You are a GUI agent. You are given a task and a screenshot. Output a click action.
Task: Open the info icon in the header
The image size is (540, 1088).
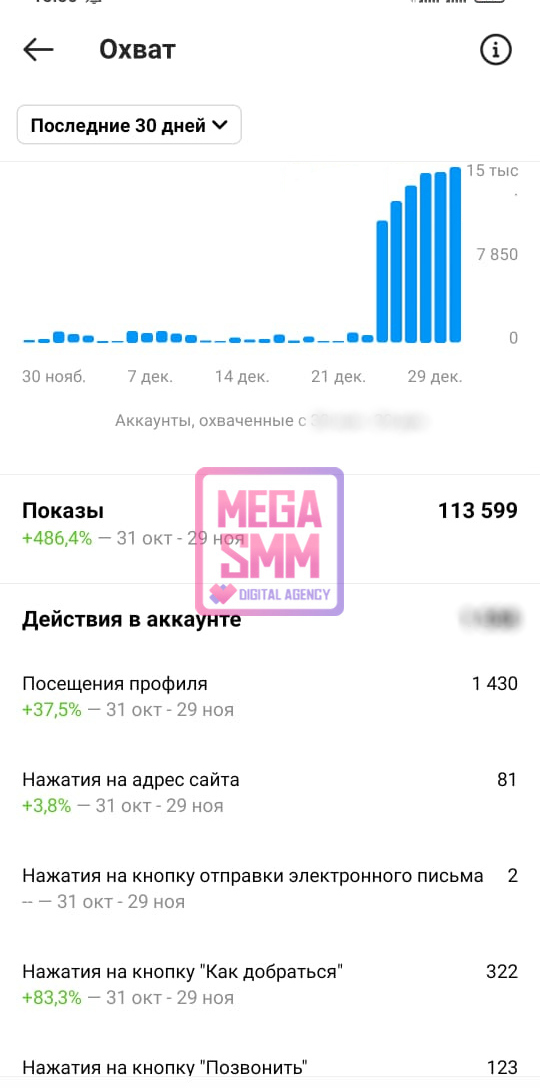click(x=496, y=50)
